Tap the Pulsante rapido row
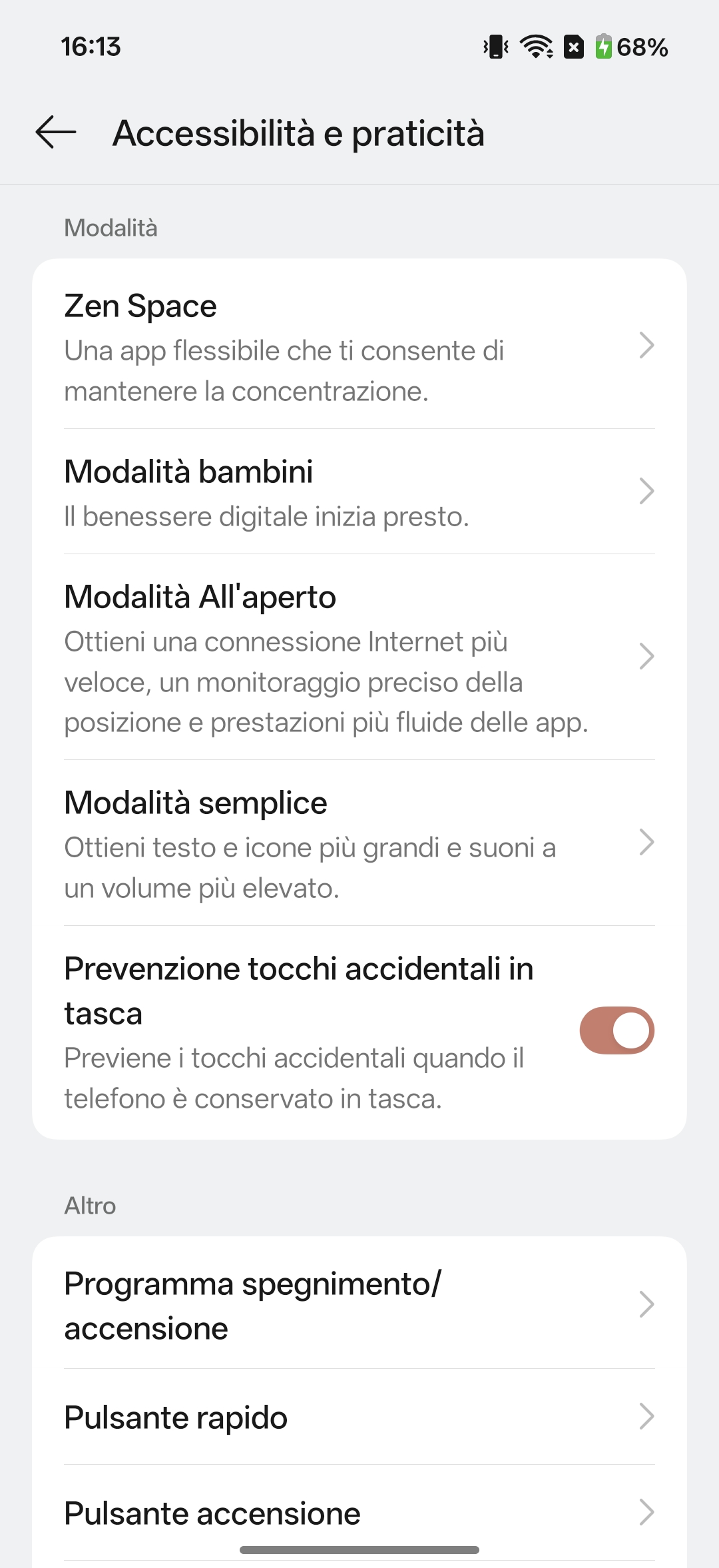The height and width of the screenshot is (1568, 719). click(x=359, y=1417)
